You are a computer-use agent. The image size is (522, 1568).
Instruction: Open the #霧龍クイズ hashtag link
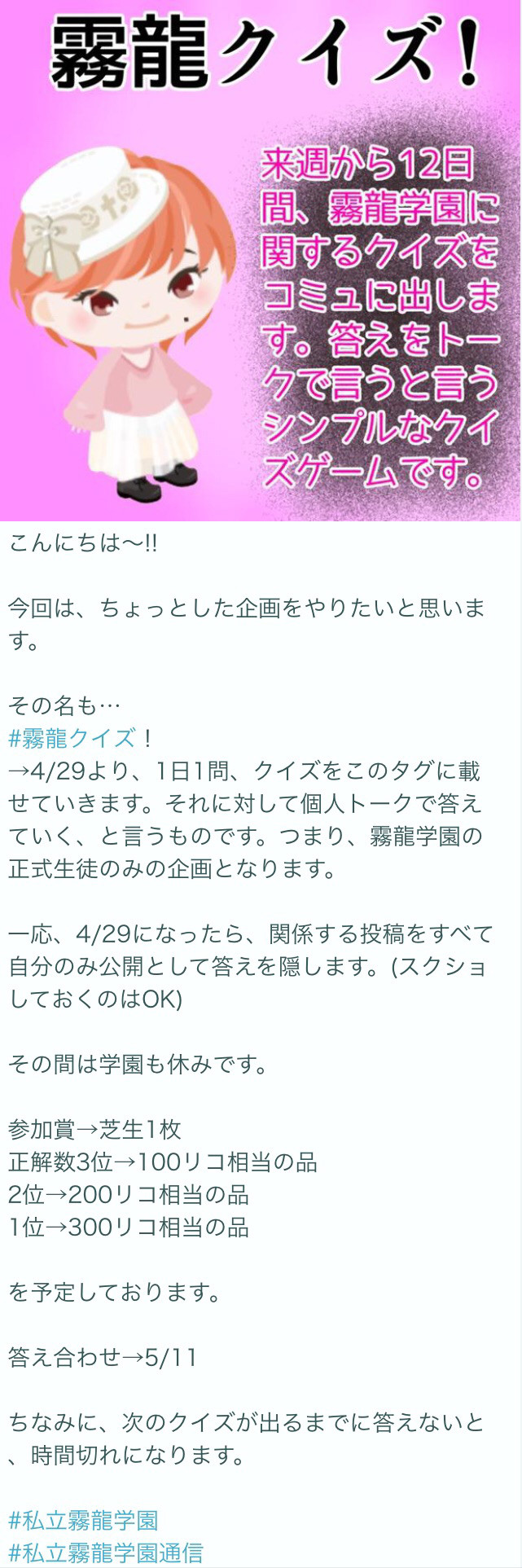point(72,738)
